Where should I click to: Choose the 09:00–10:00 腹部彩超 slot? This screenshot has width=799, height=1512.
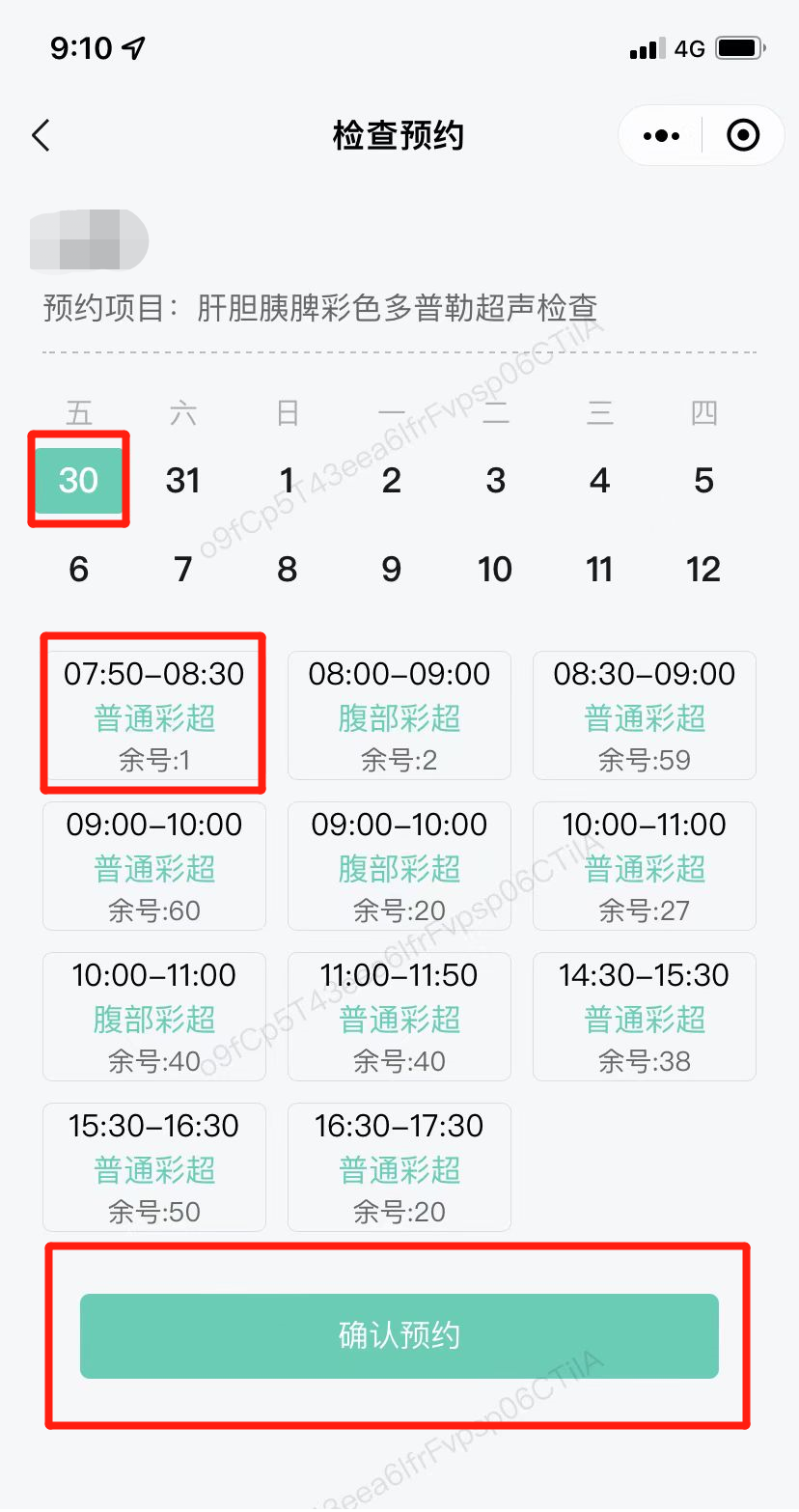[x=399, y=866]
